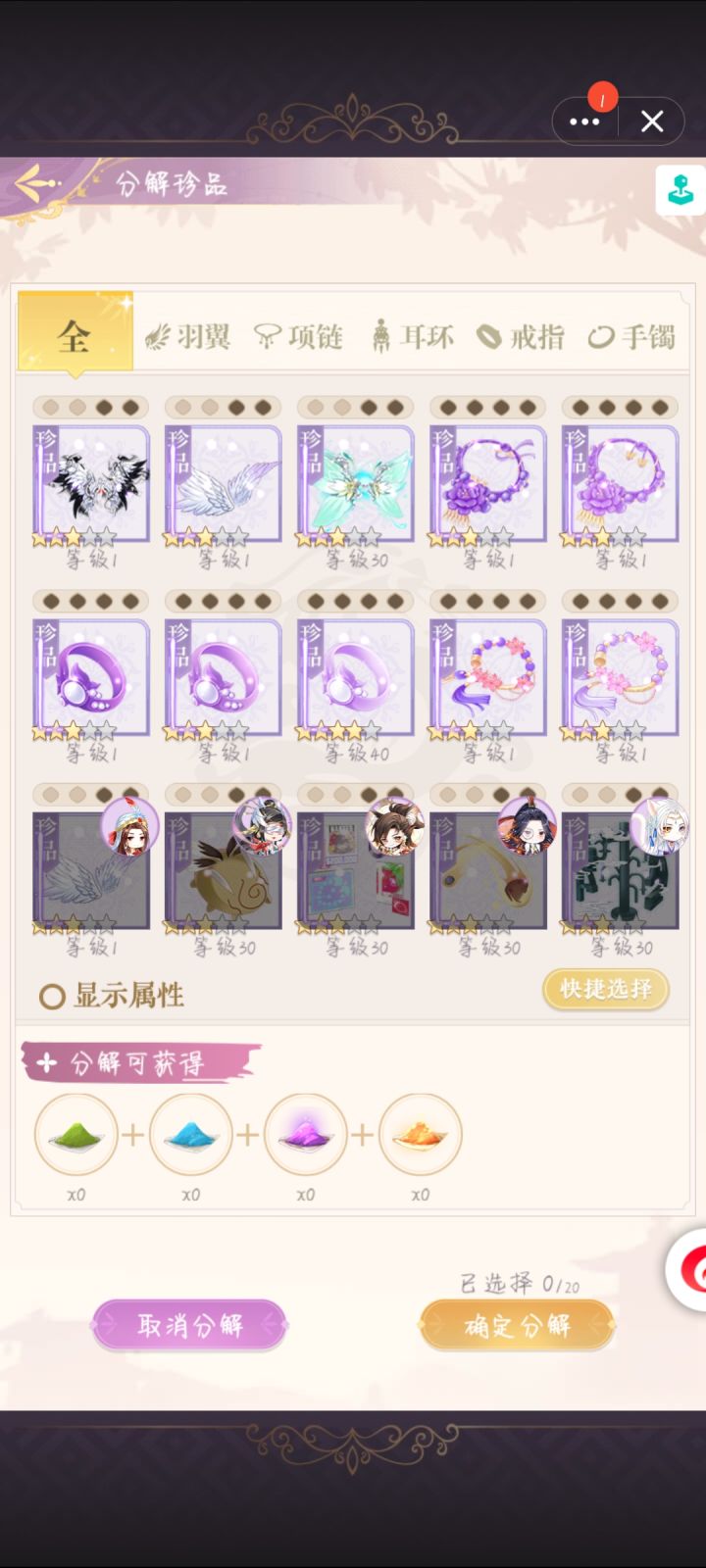Screen dimensions: 706x1568
Task: Select the blue powder reward icon
Action: (x=190, y=1135)
